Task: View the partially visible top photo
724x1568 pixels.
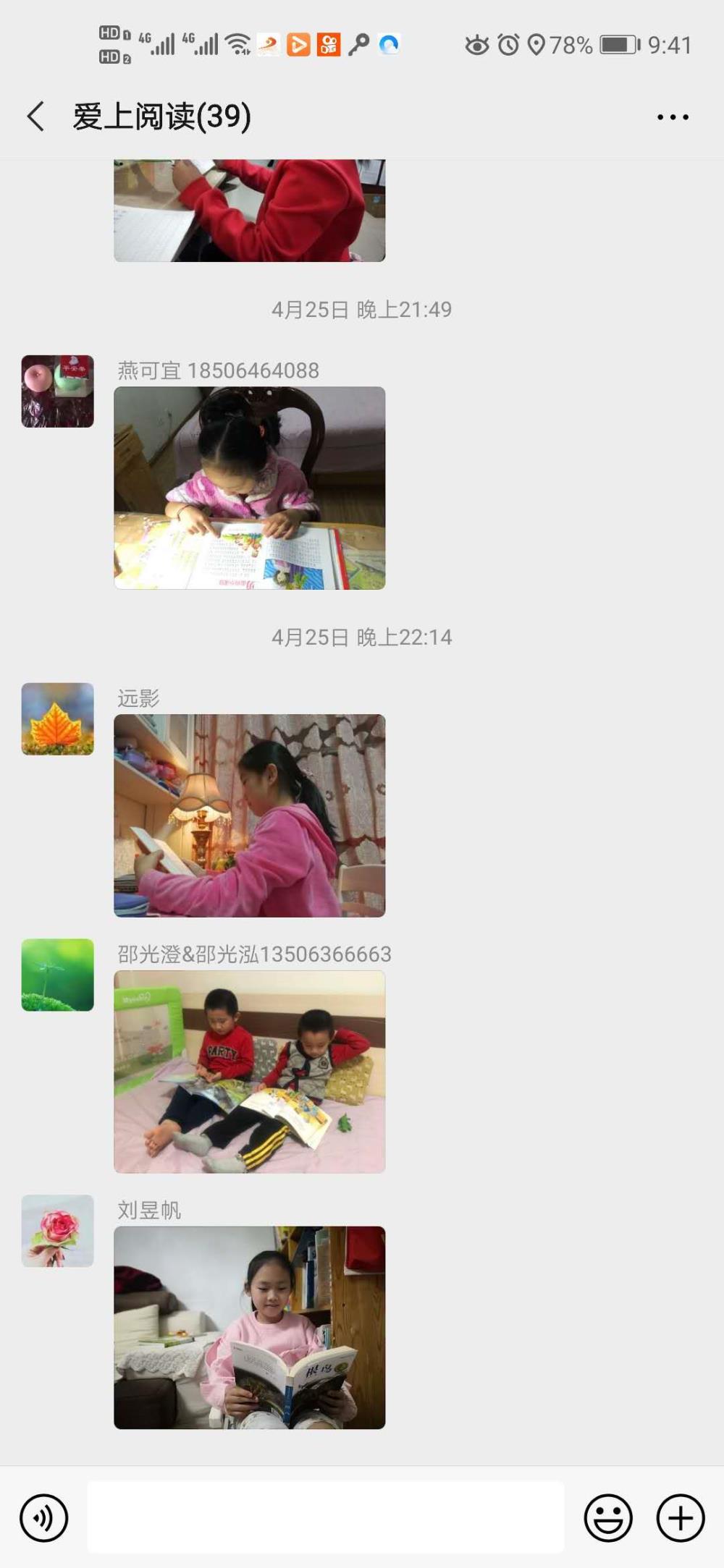Action: tap(250, 211)
